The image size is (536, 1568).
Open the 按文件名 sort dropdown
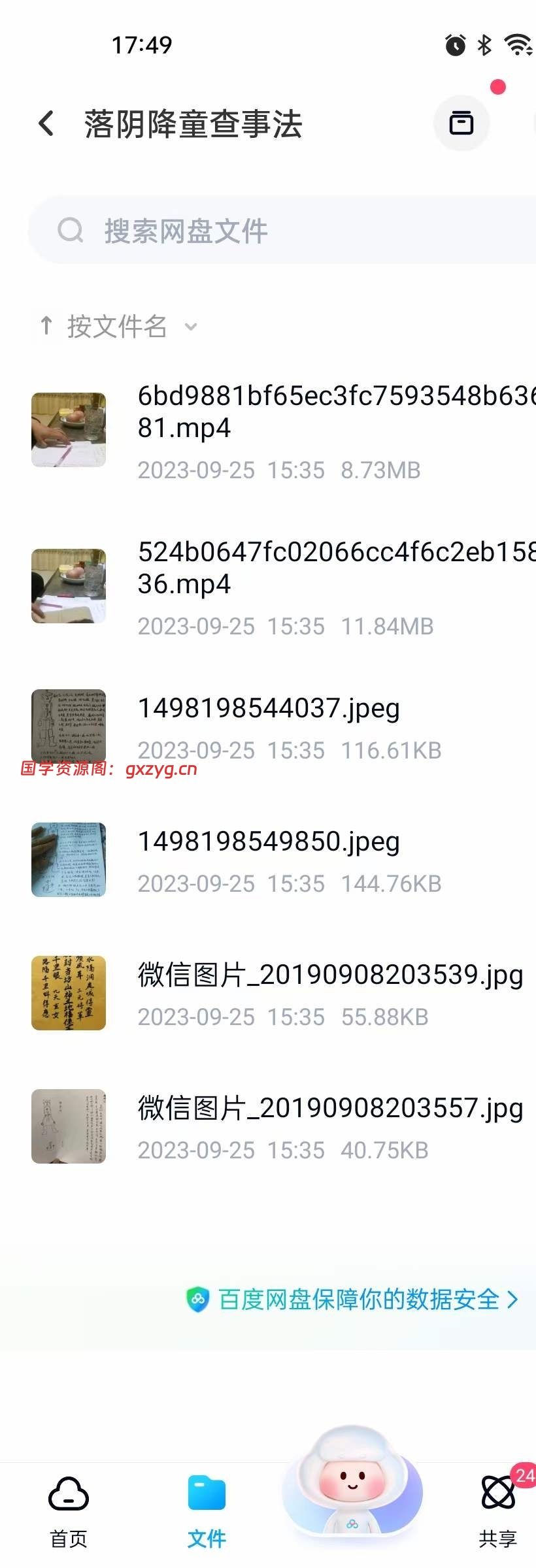point(118,326)
